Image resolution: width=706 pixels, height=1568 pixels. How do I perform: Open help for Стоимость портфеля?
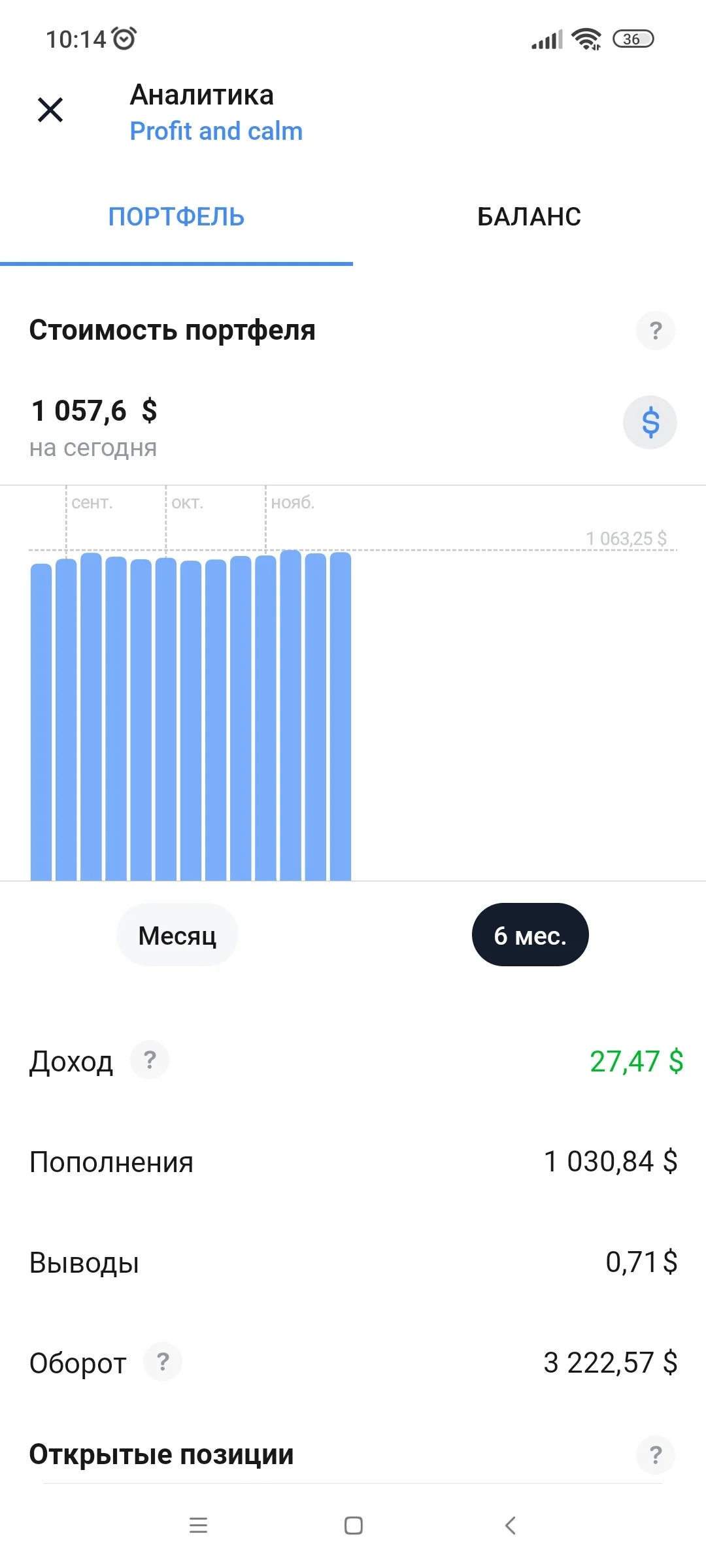(x=656, y=331)
